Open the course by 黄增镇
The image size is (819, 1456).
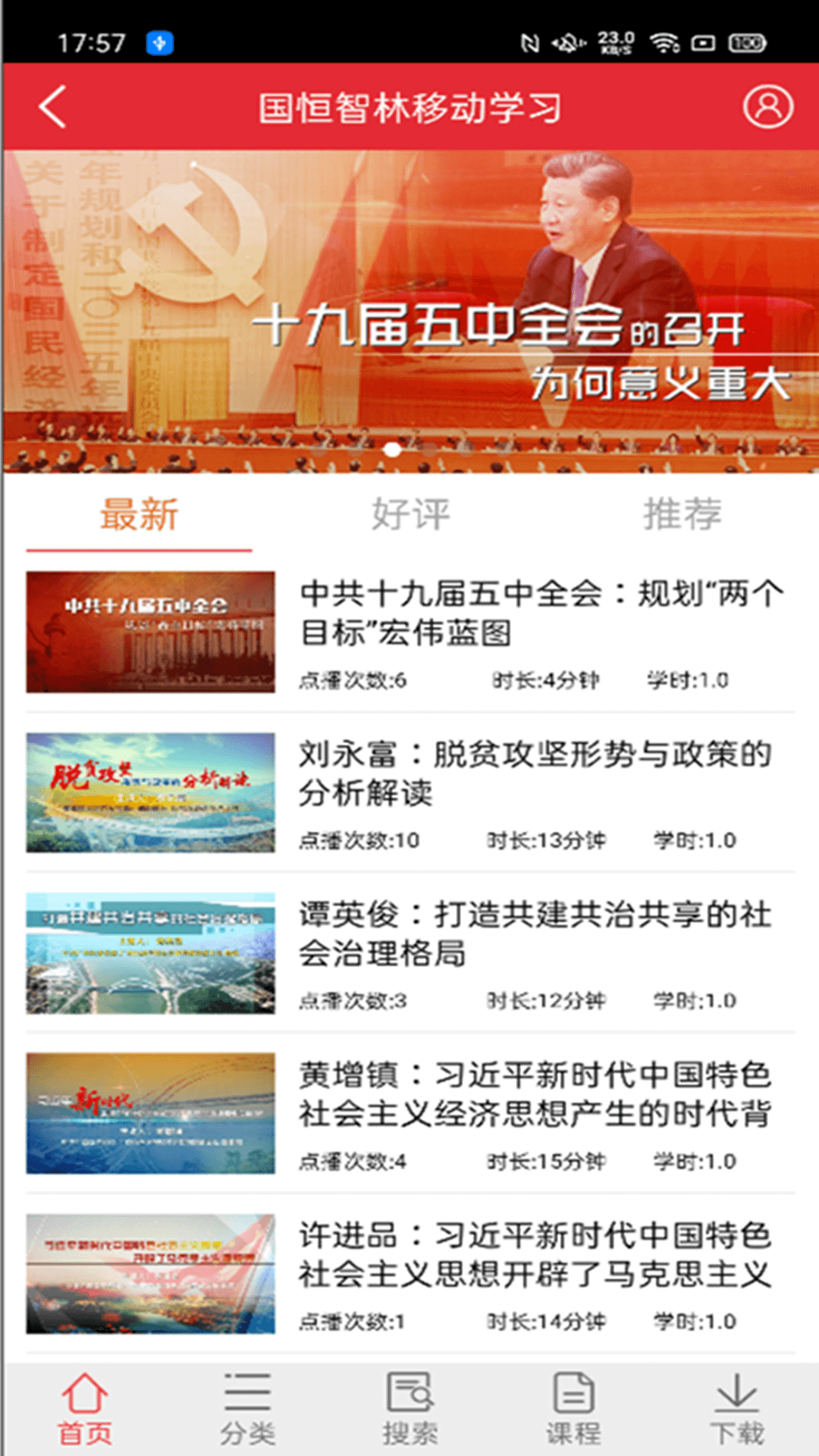coord(534,1094)
